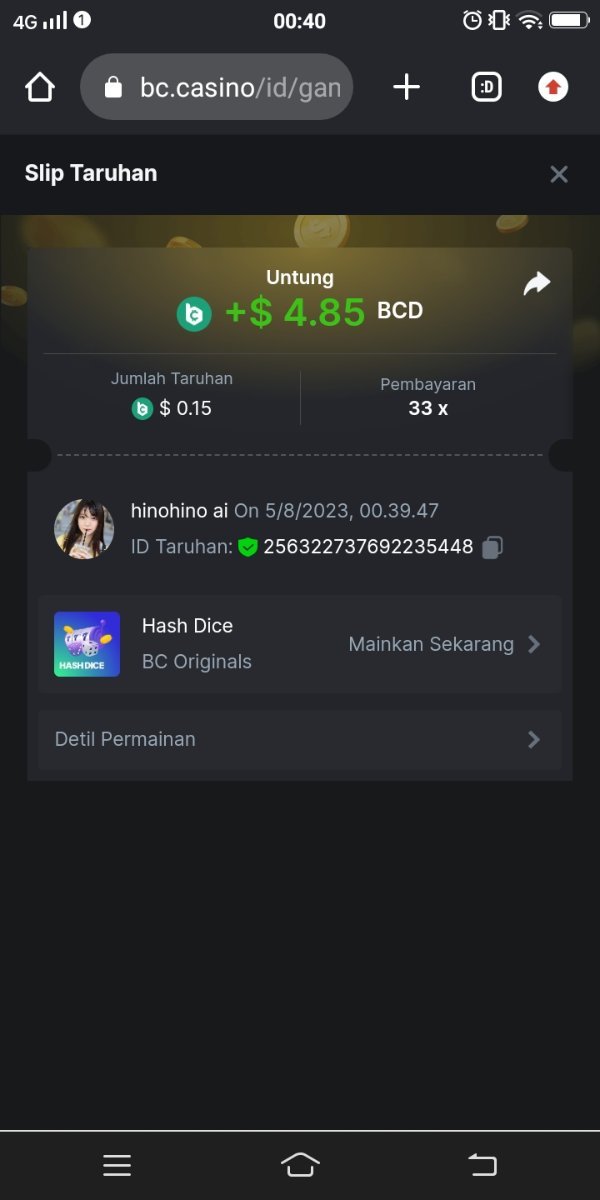Close the Slip Taruhan panel
The height and width of the screenshot is (1200, 600).
[x=559, y=174]
